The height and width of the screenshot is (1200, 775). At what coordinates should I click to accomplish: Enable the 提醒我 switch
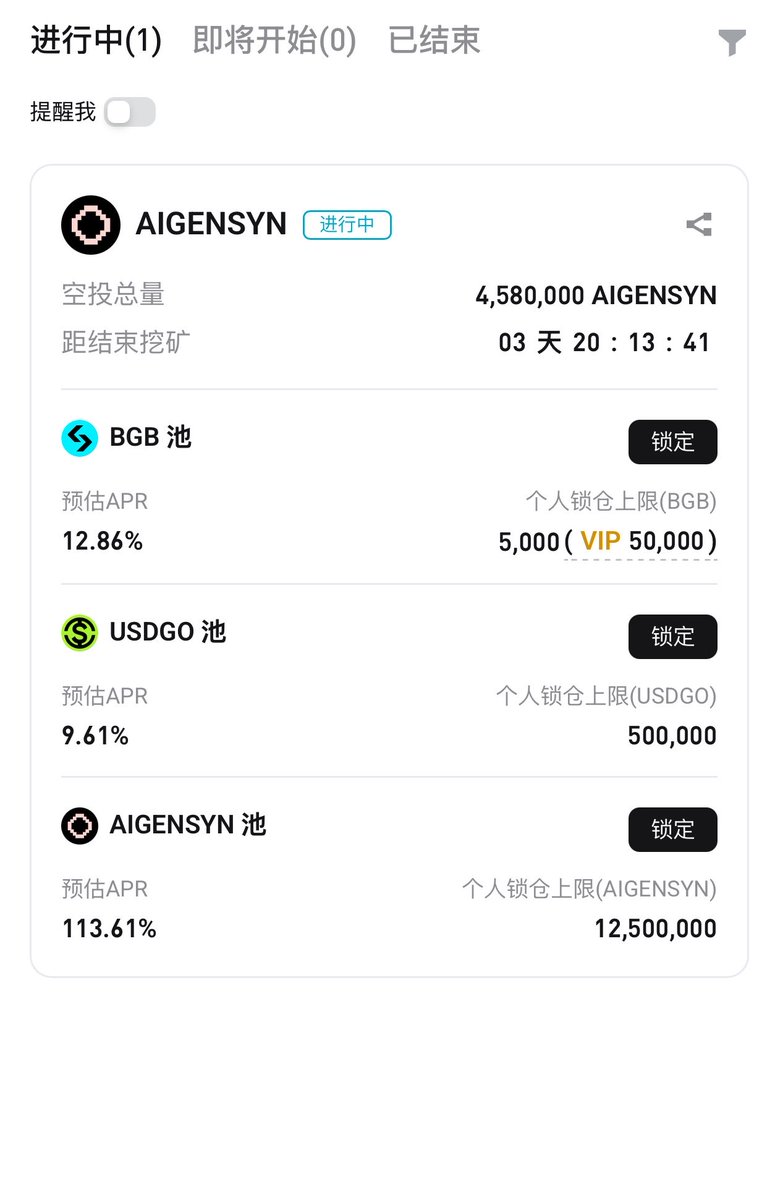(x=130, y=112)
